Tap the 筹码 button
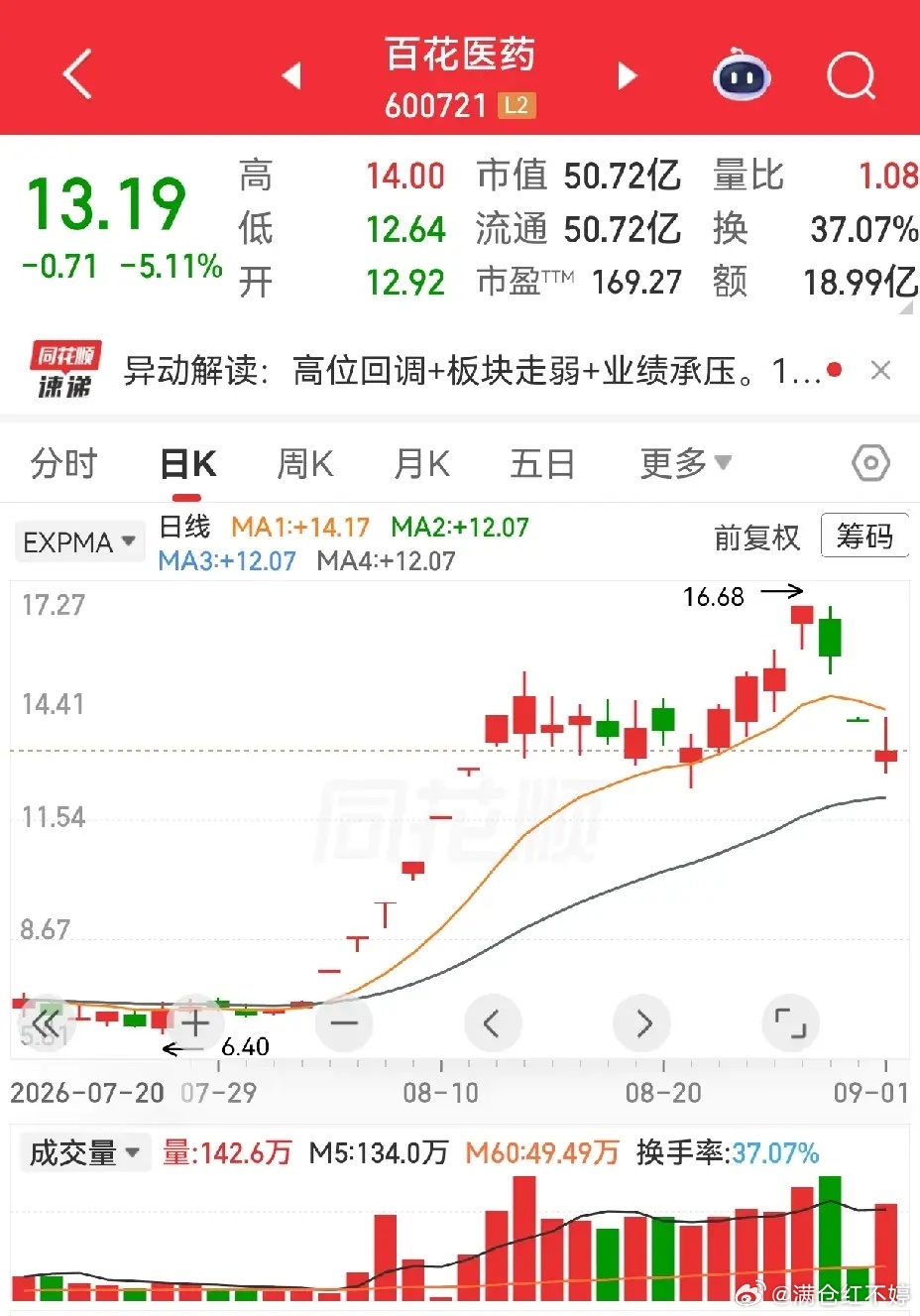This screenshot has height=1316, width=920. click(863, 537)
